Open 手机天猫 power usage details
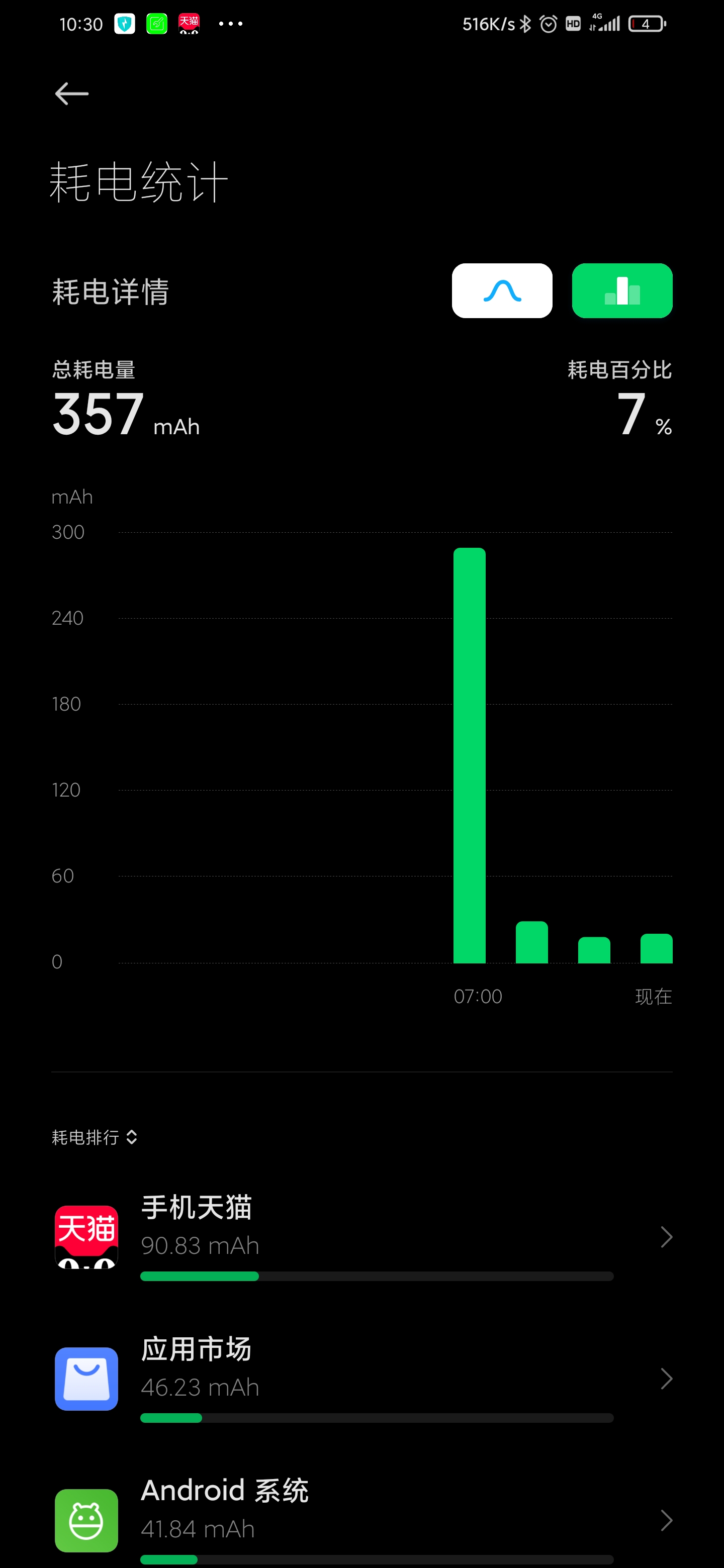Screen dimensions: 724x1568 coord(361,1237)
